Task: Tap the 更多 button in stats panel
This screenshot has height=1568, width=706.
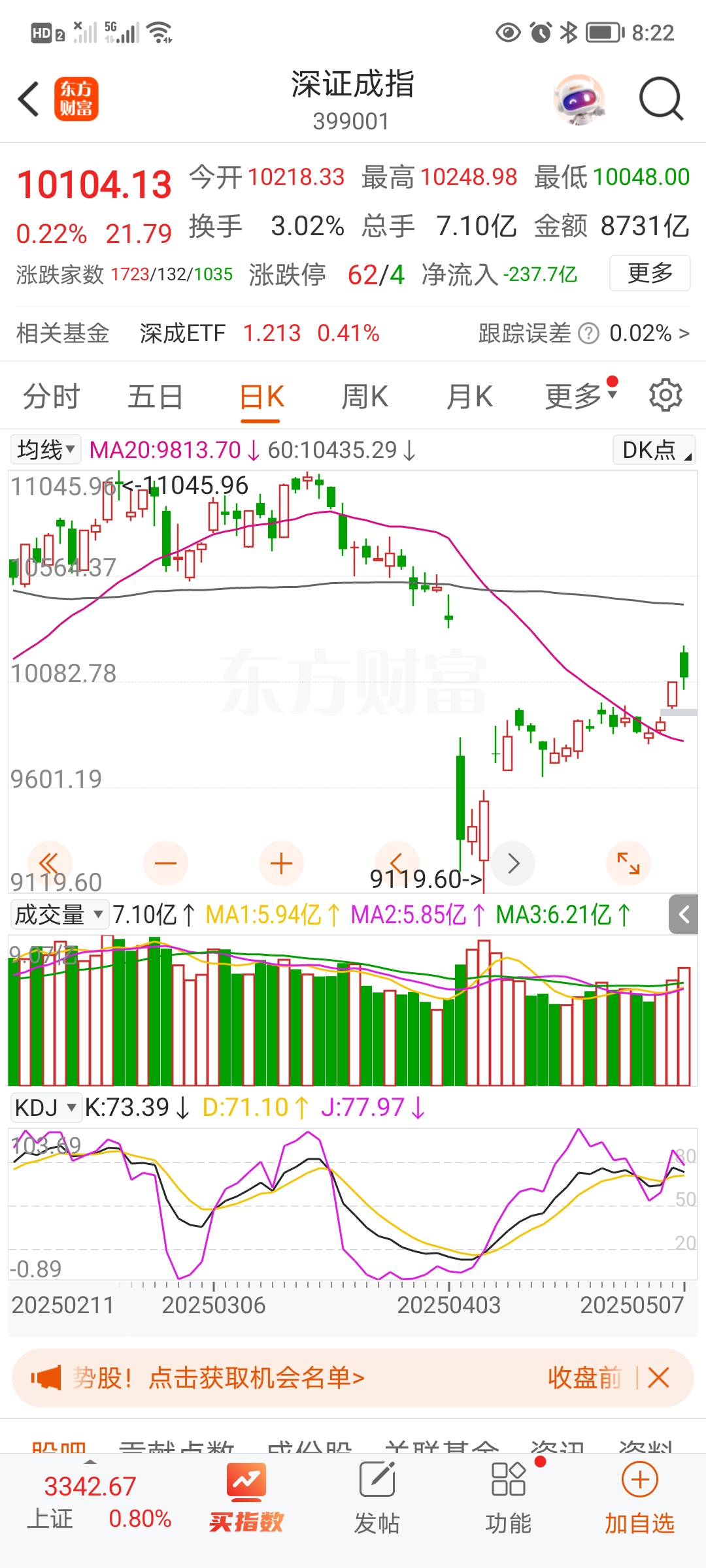Action: 649,273
